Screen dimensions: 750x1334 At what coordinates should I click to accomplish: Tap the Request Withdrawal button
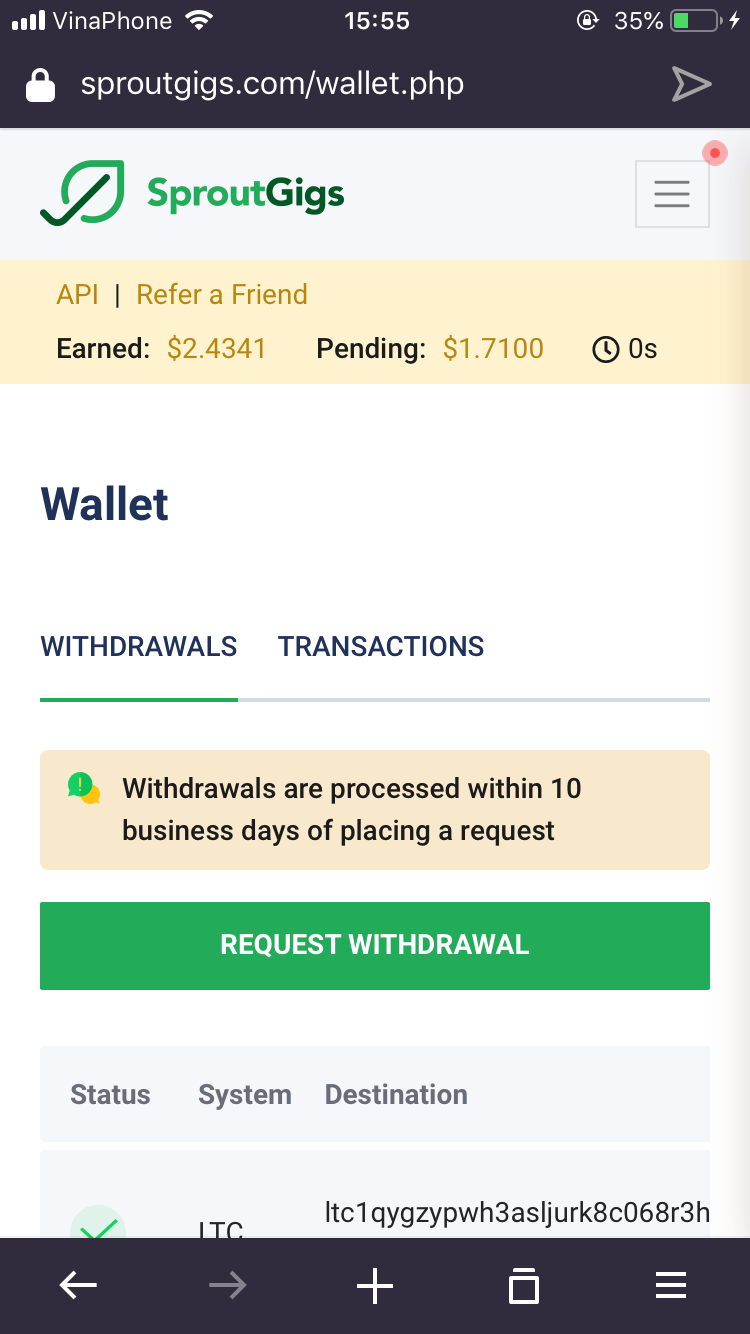(x=375, y=945)
